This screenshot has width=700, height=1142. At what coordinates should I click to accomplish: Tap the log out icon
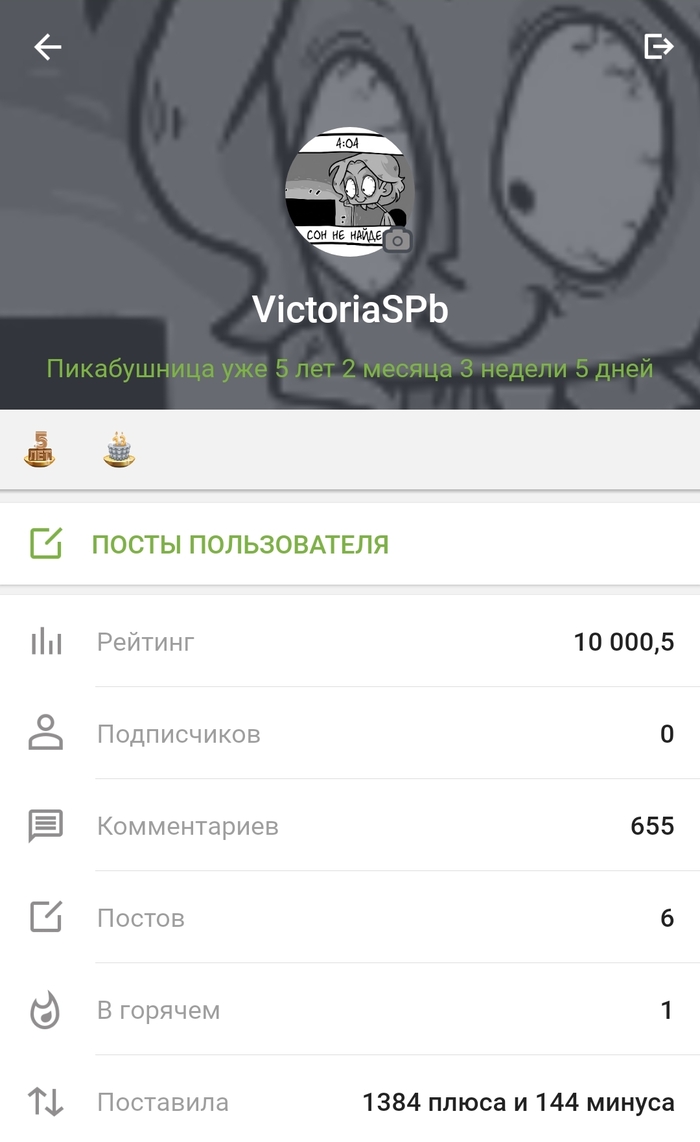pyautogui.click(x=658, y=46)
